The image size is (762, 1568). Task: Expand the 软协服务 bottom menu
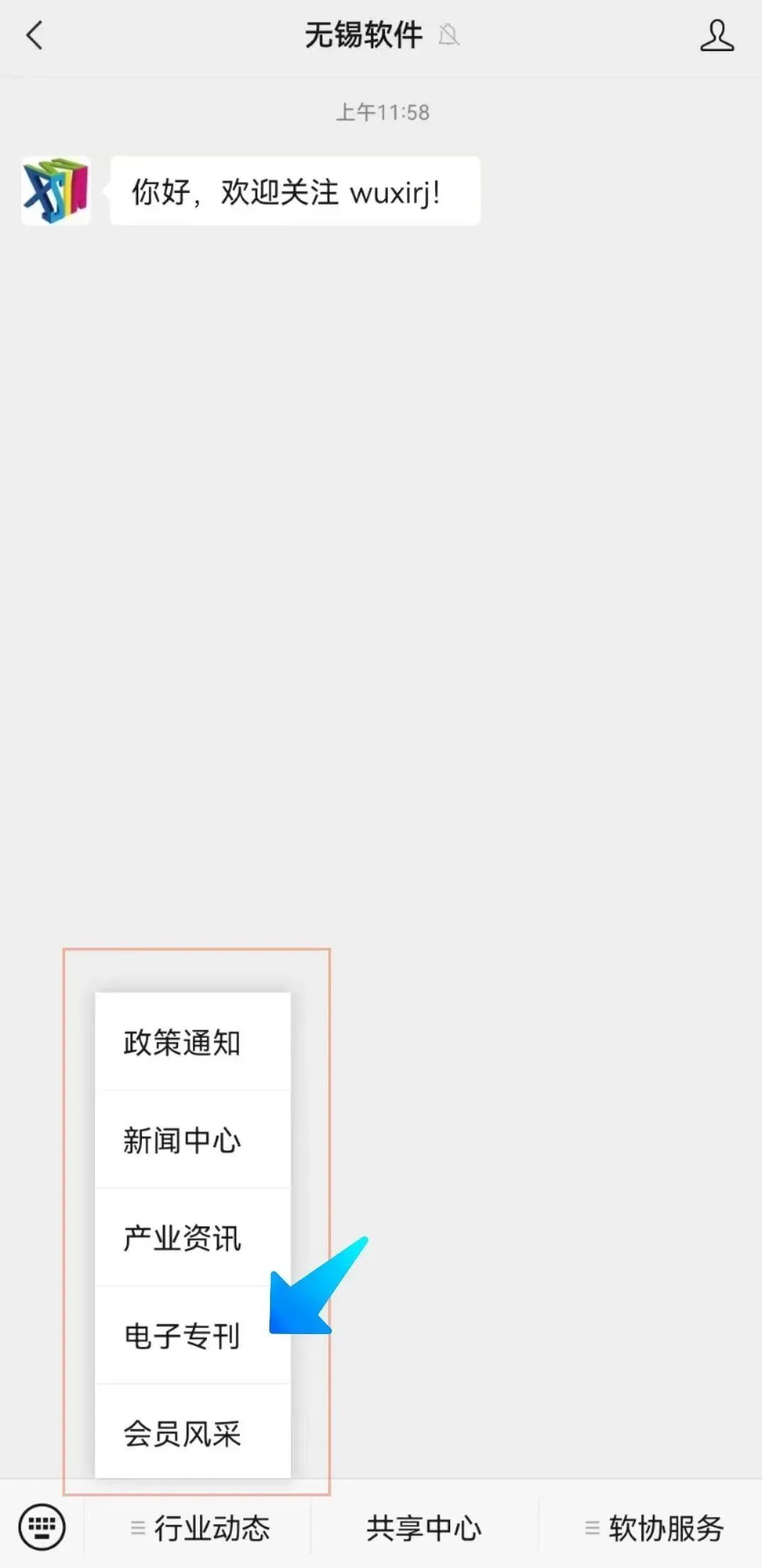tap(651, 1528)
